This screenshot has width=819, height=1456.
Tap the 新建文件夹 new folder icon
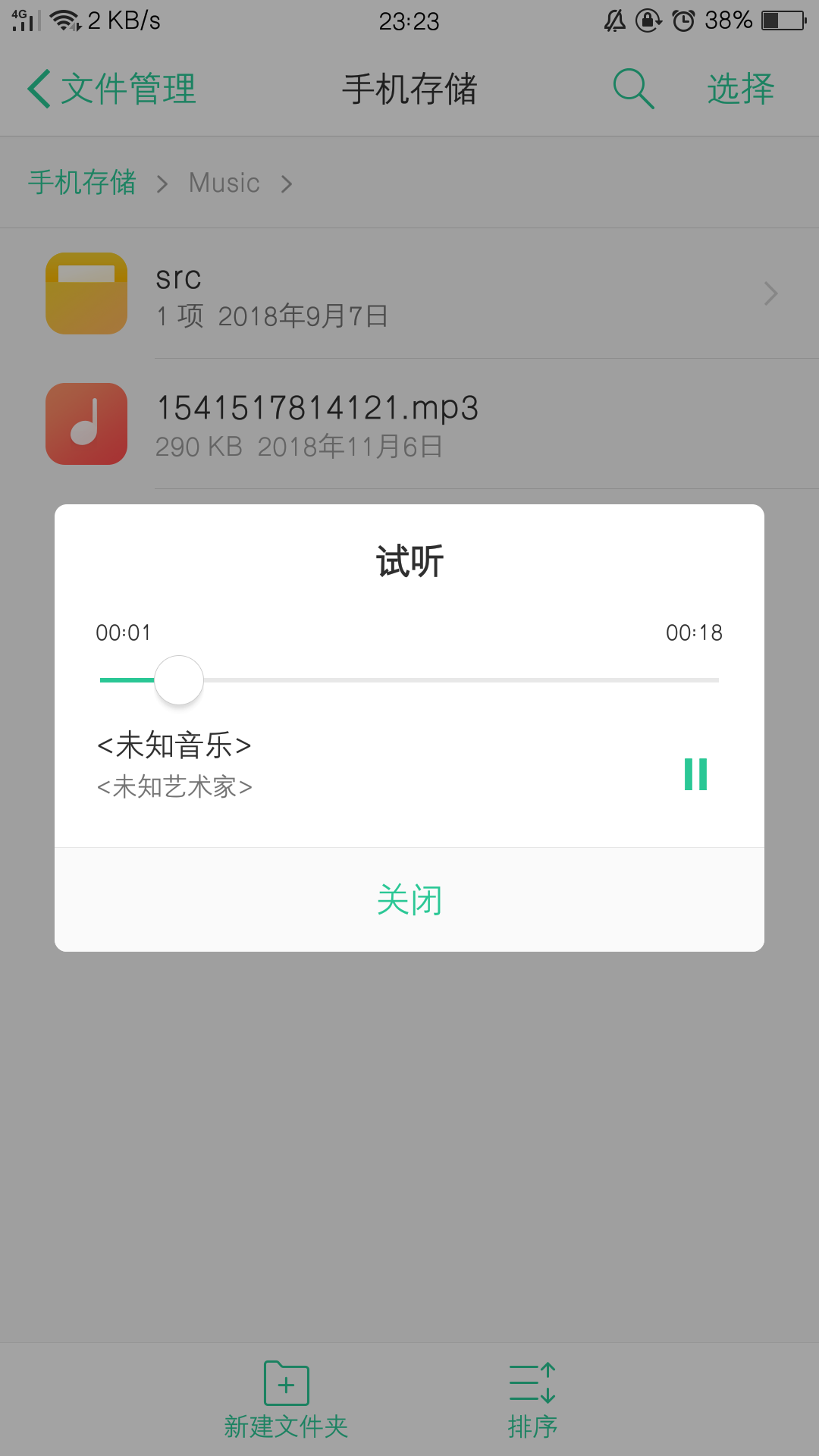[x=285, y=1383]
